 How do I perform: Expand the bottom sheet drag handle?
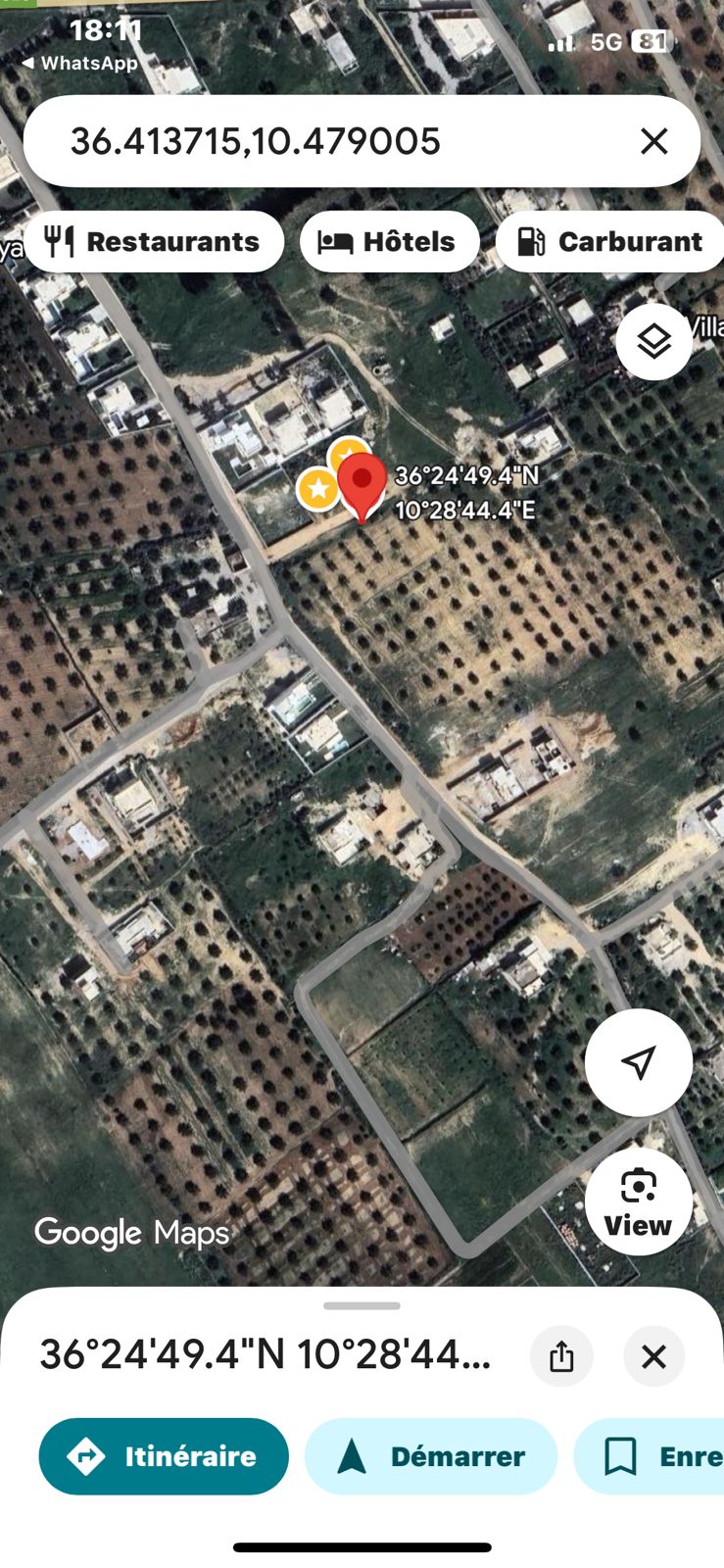(x=362, y=1305)
